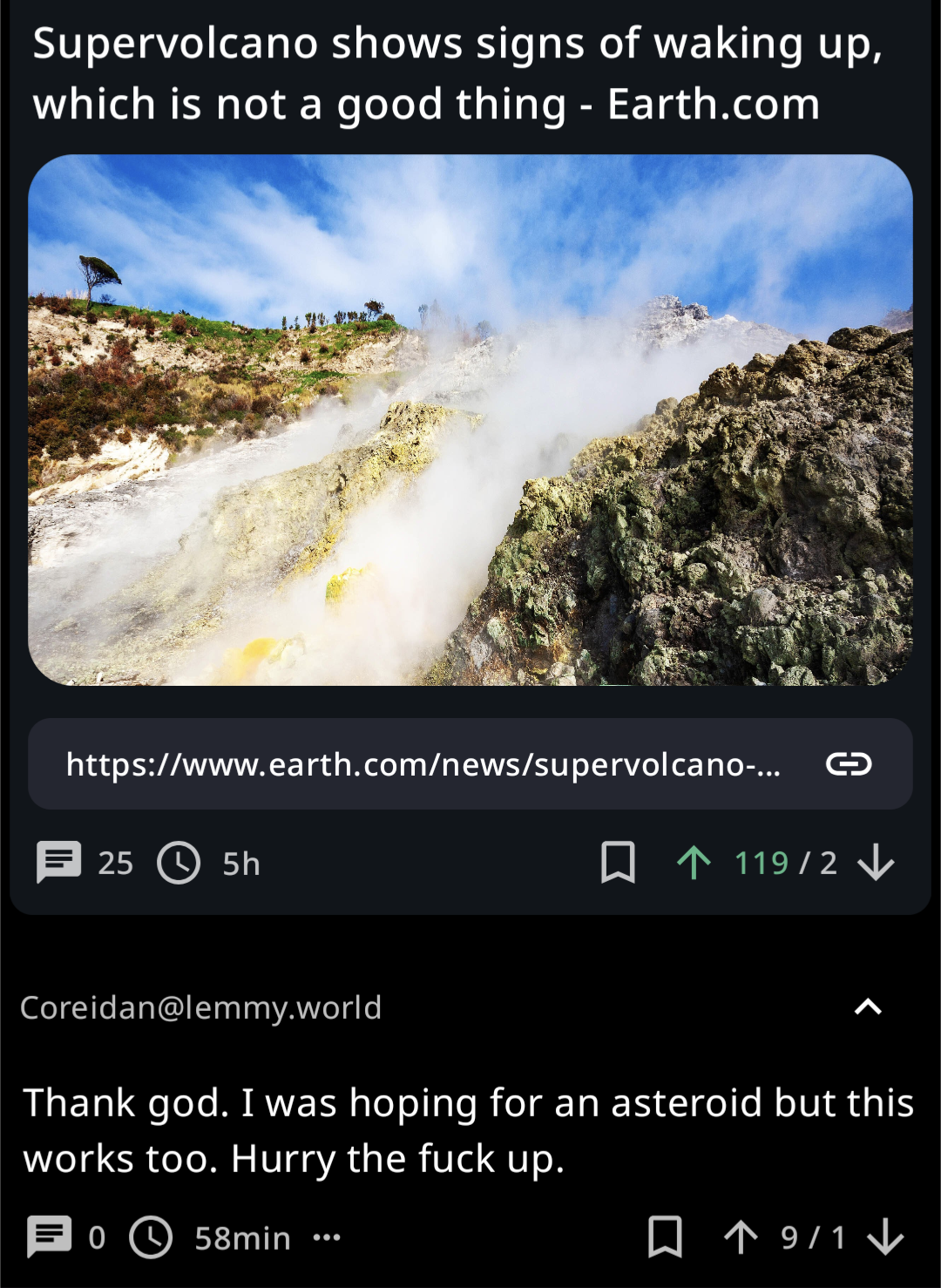Open the supervolcano article image
The width and height of the screenshot is (941, 1288).
(x=470, y=420)
